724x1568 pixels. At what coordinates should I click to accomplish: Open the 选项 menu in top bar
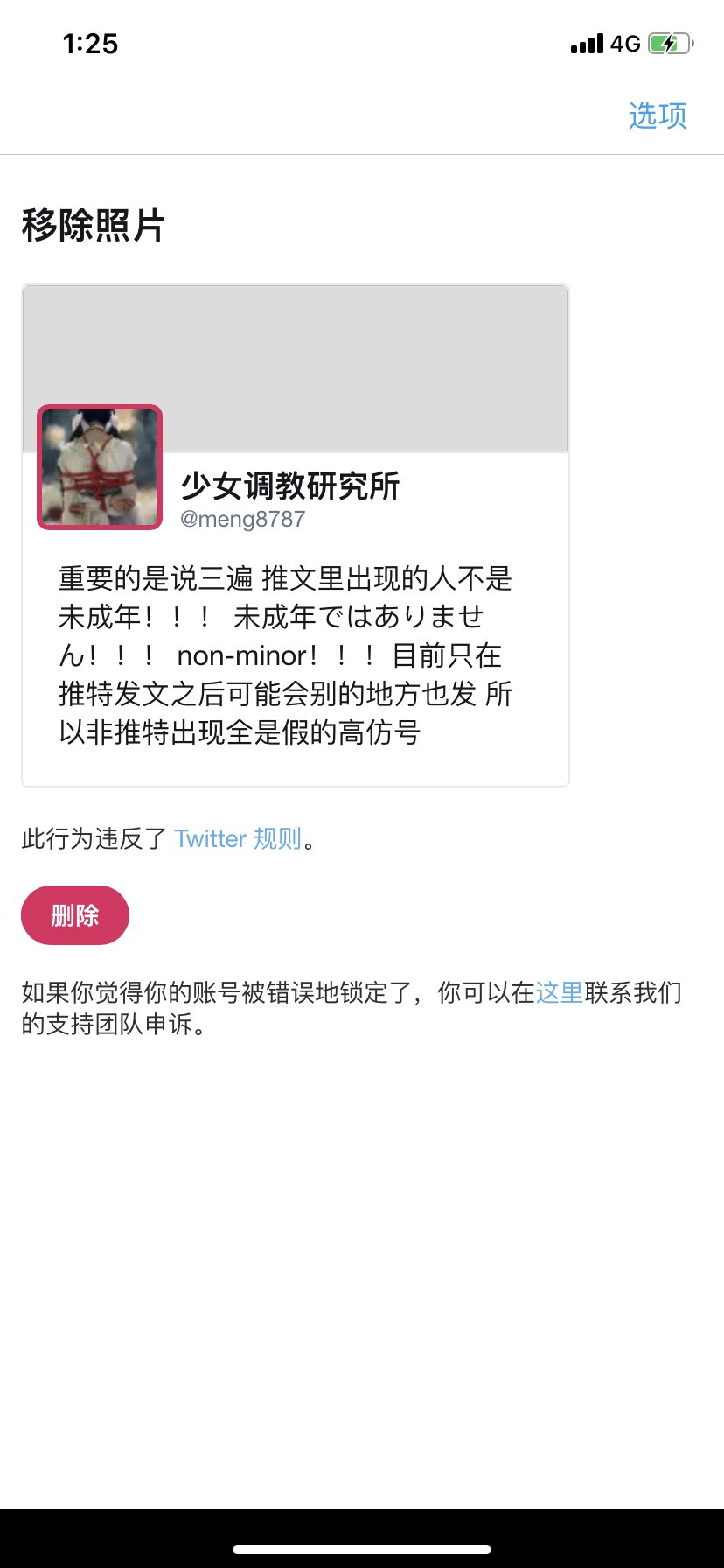[x=658, y=115]
